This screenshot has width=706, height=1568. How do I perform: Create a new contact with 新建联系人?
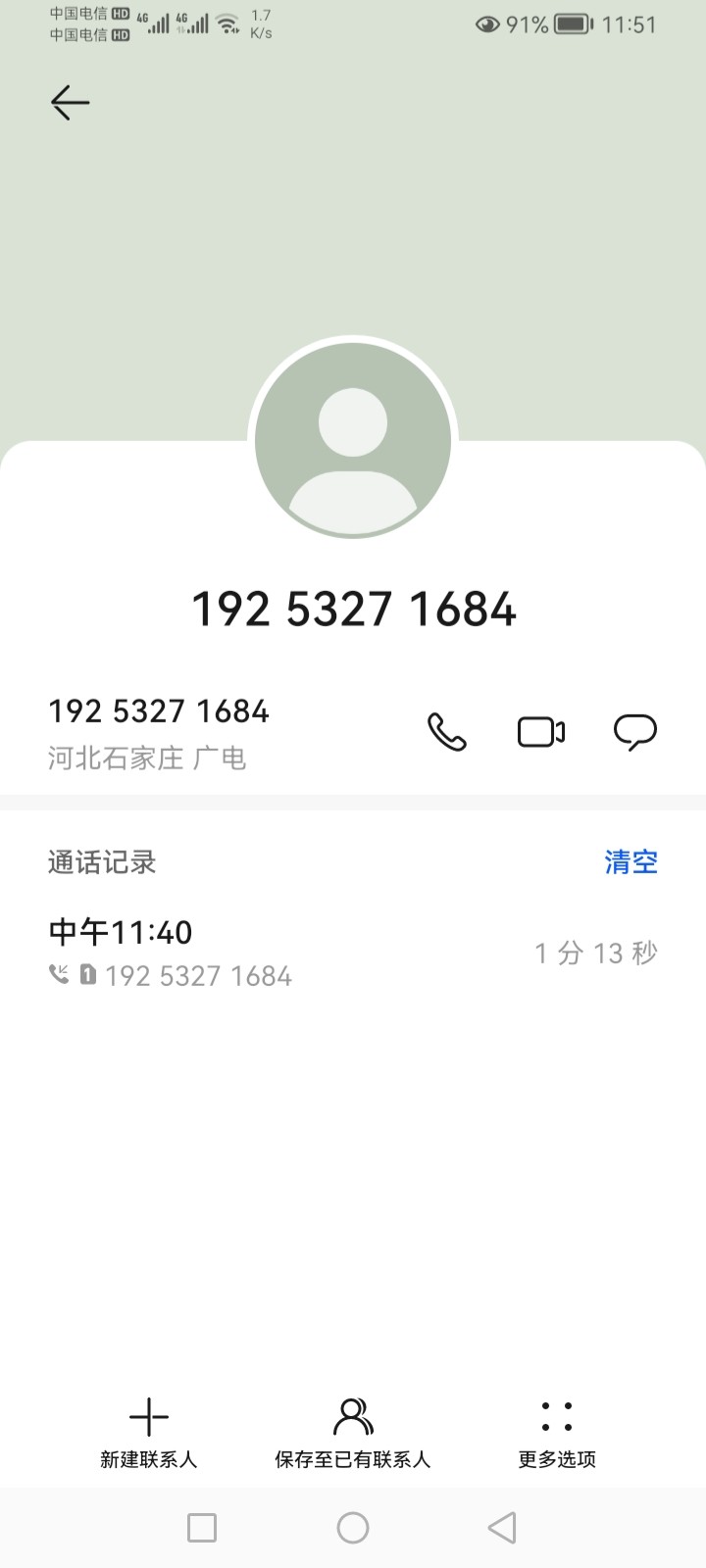149,1434
